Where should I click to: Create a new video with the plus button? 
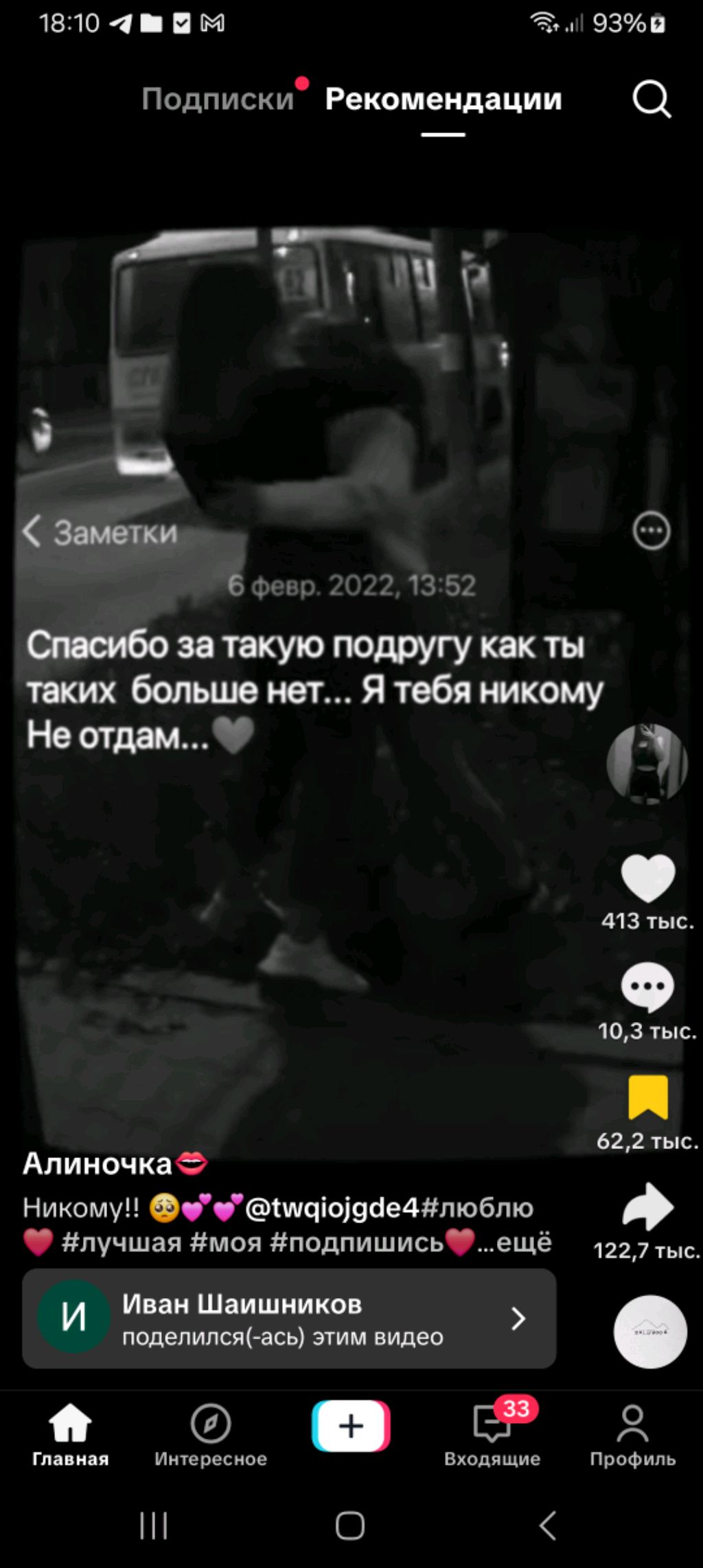(351, 1427)
